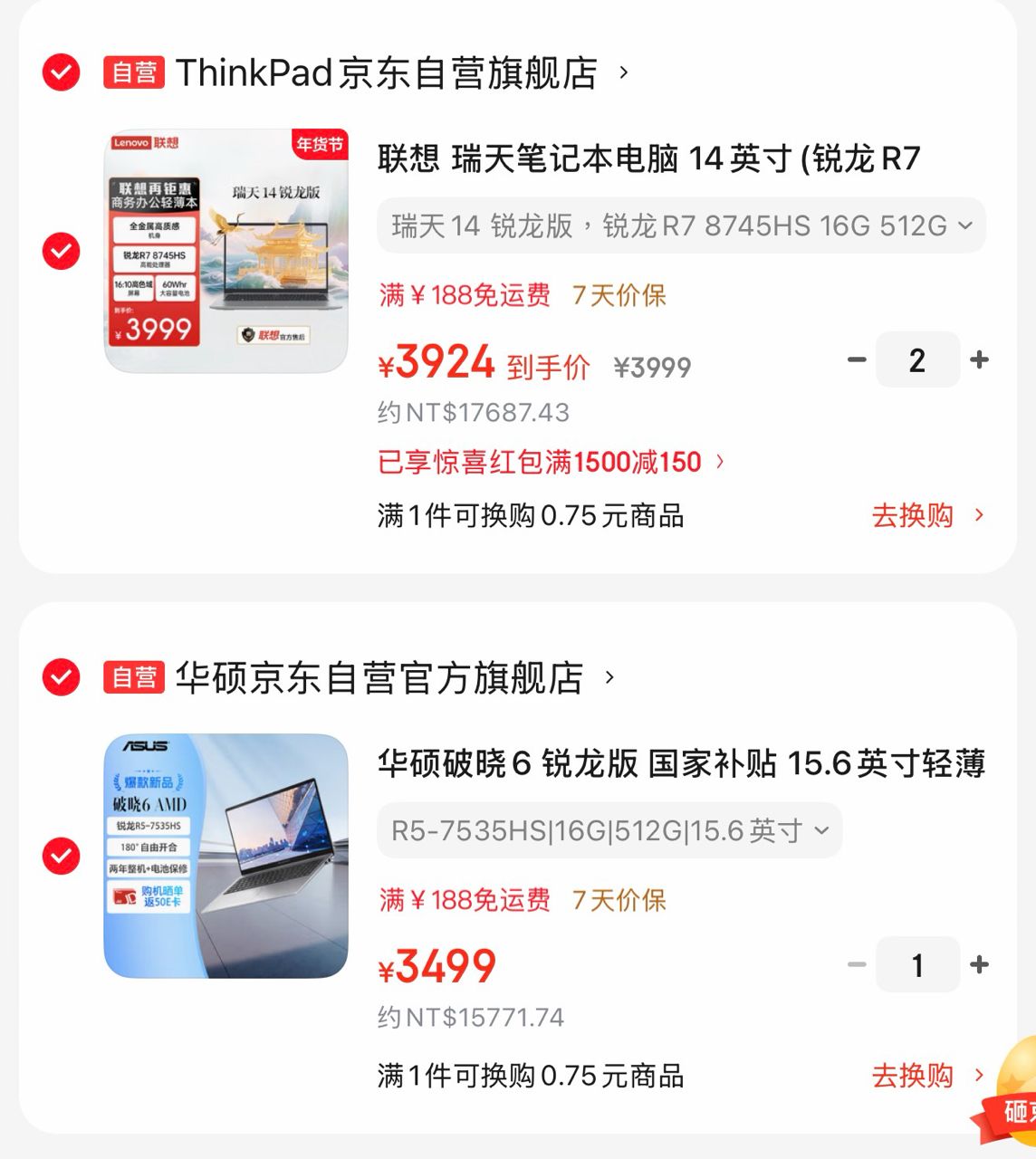The width and height of the screenshot is (1036, 1159).
Task: Change the 瑞天14 锐龙版 configuration dropdown
Action: coord(681,225)
